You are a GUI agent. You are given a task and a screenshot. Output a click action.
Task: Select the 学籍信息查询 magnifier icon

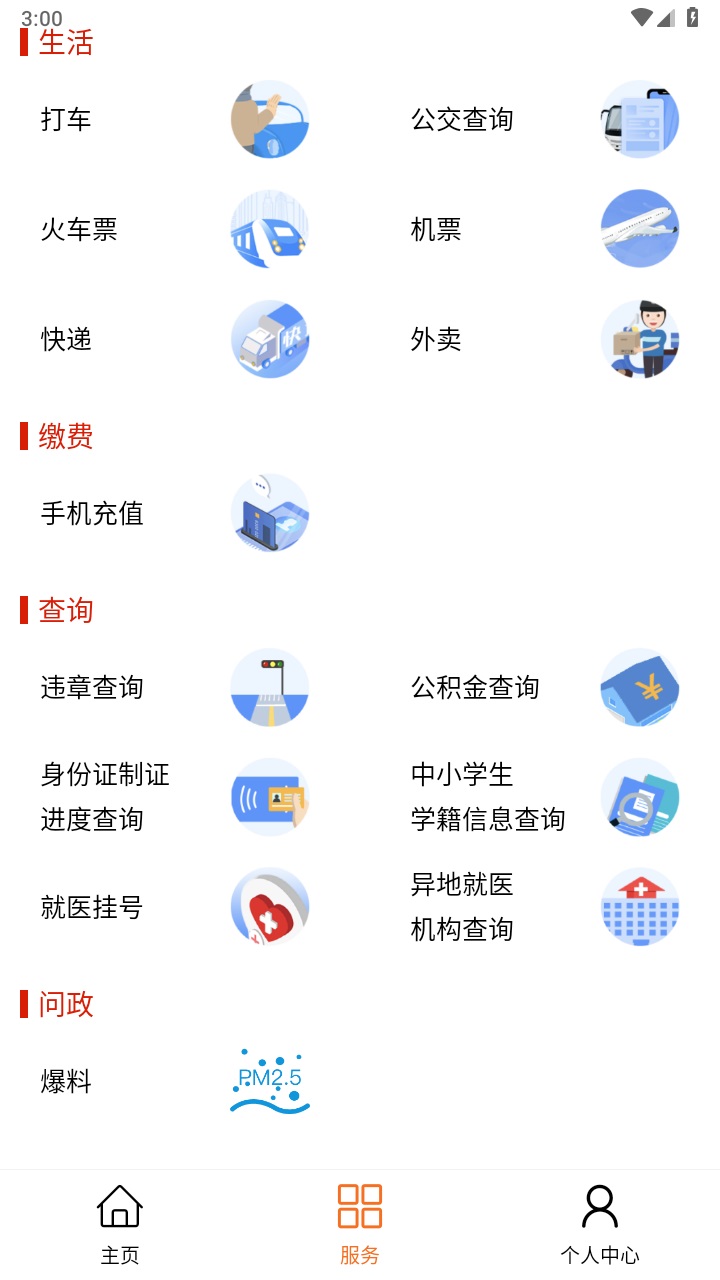[x=640, y=797]
